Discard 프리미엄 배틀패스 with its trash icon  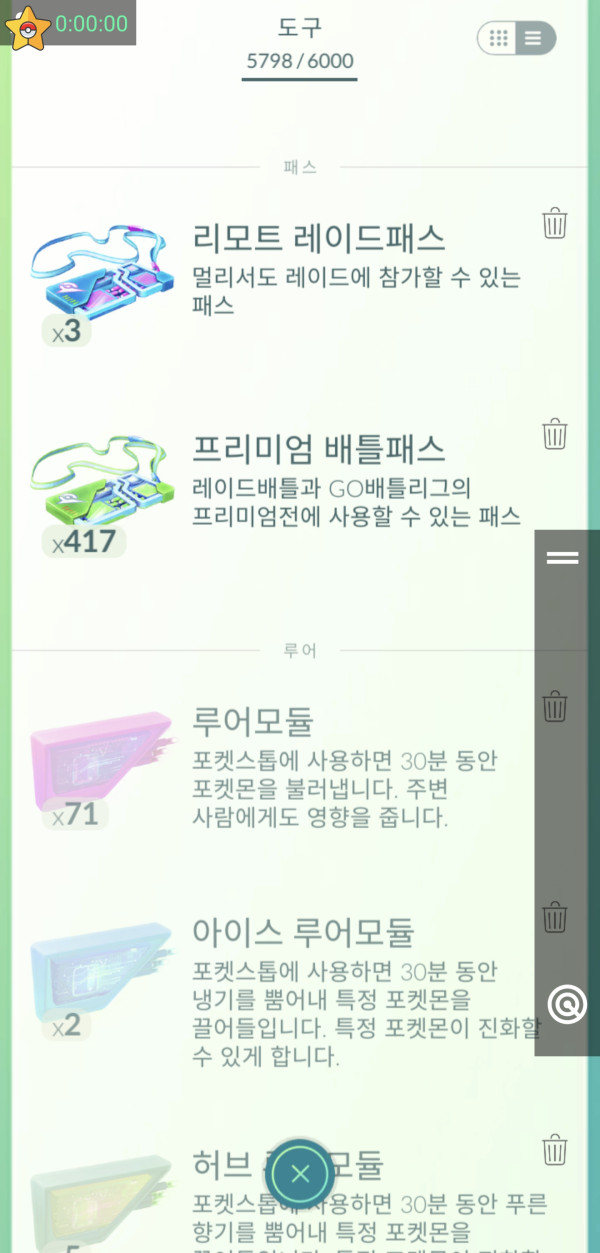click(x=554, y=434)
